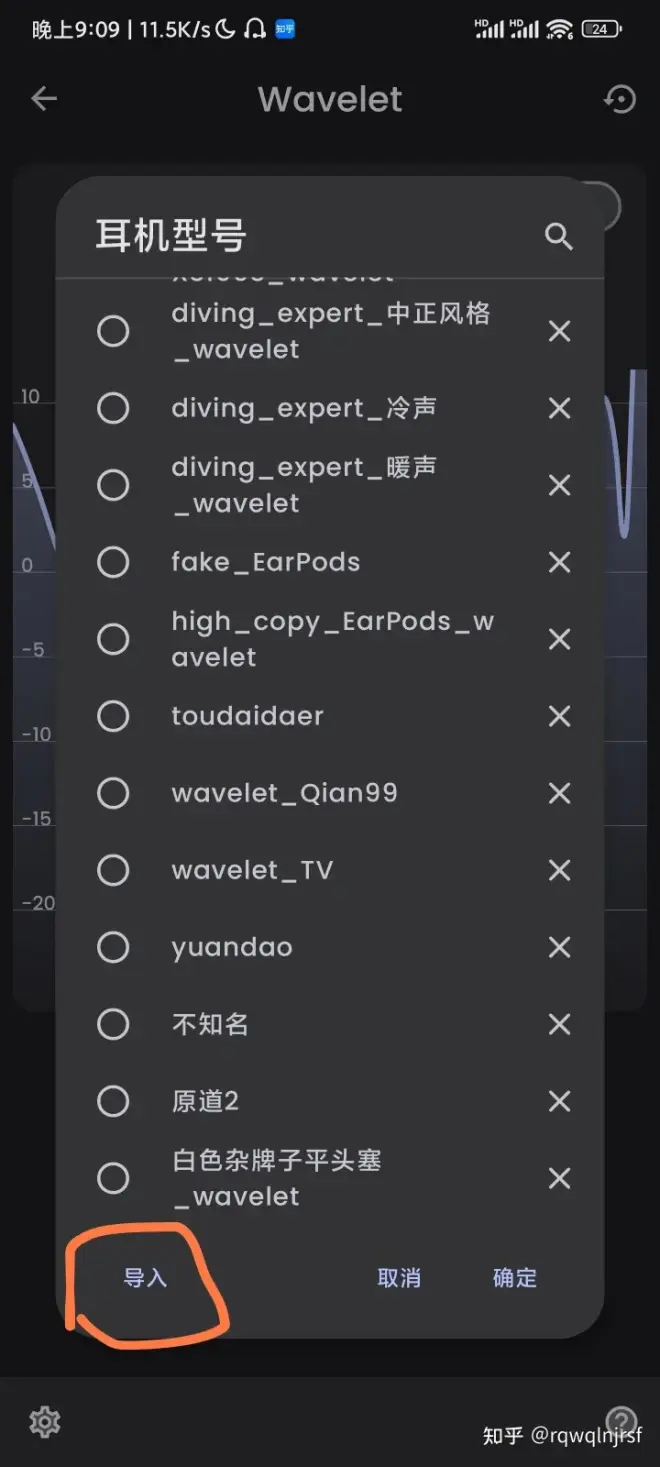Choose the 原道2 profile
Screen dimensions: 660x1467
coord(113,1101)
